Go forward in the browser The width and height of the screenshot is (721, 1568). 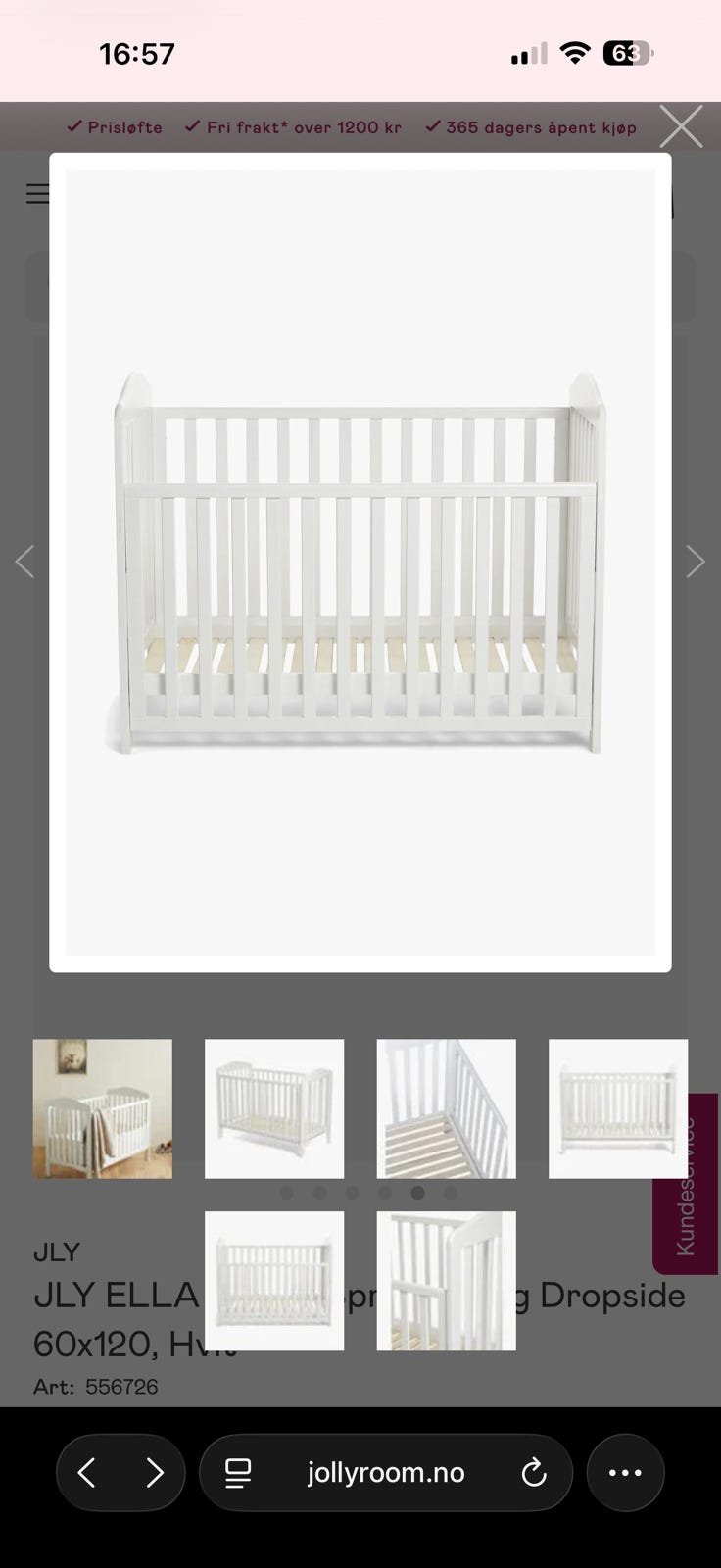[155, 1472]
